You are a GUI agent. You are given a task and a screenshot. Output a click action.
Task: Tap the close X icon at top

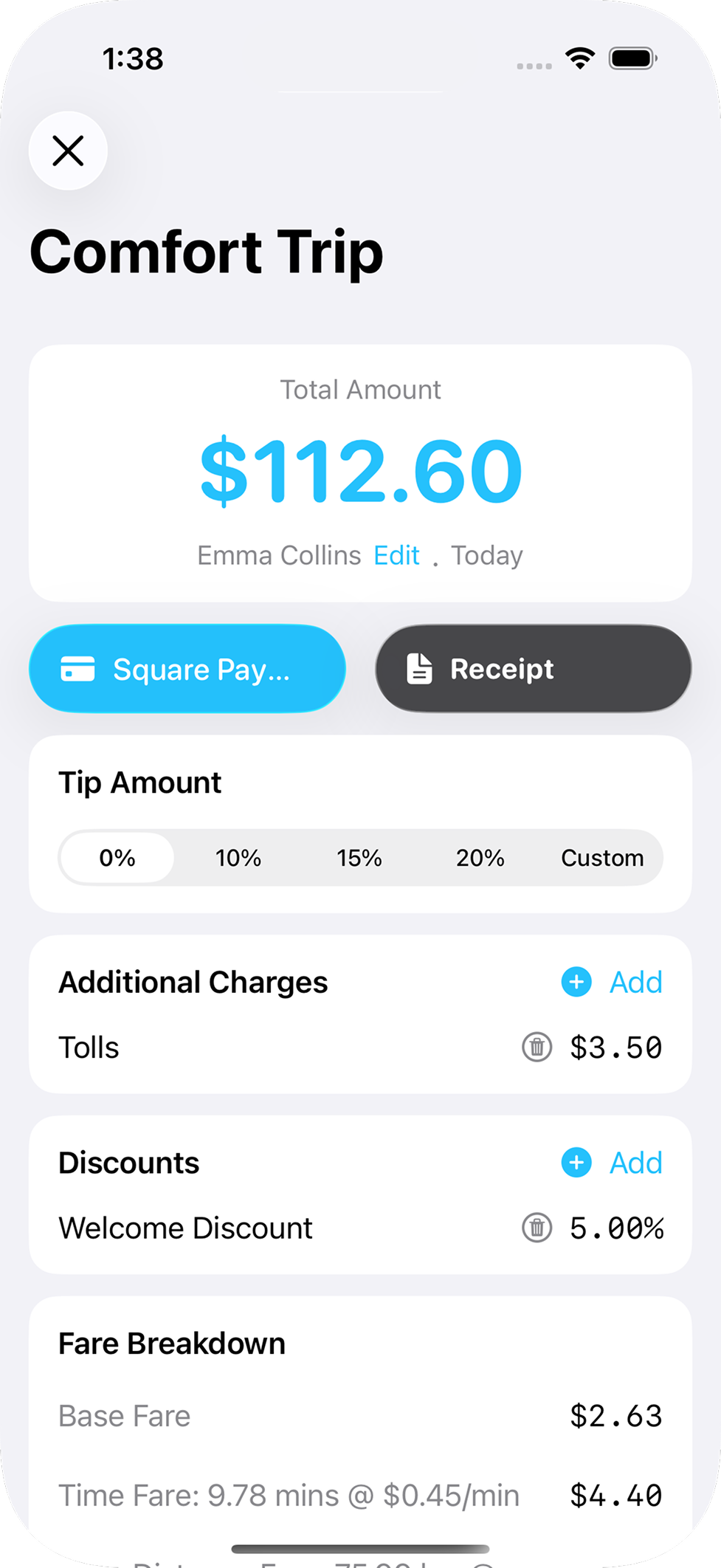pyautogui.click(x=68, y=151)
